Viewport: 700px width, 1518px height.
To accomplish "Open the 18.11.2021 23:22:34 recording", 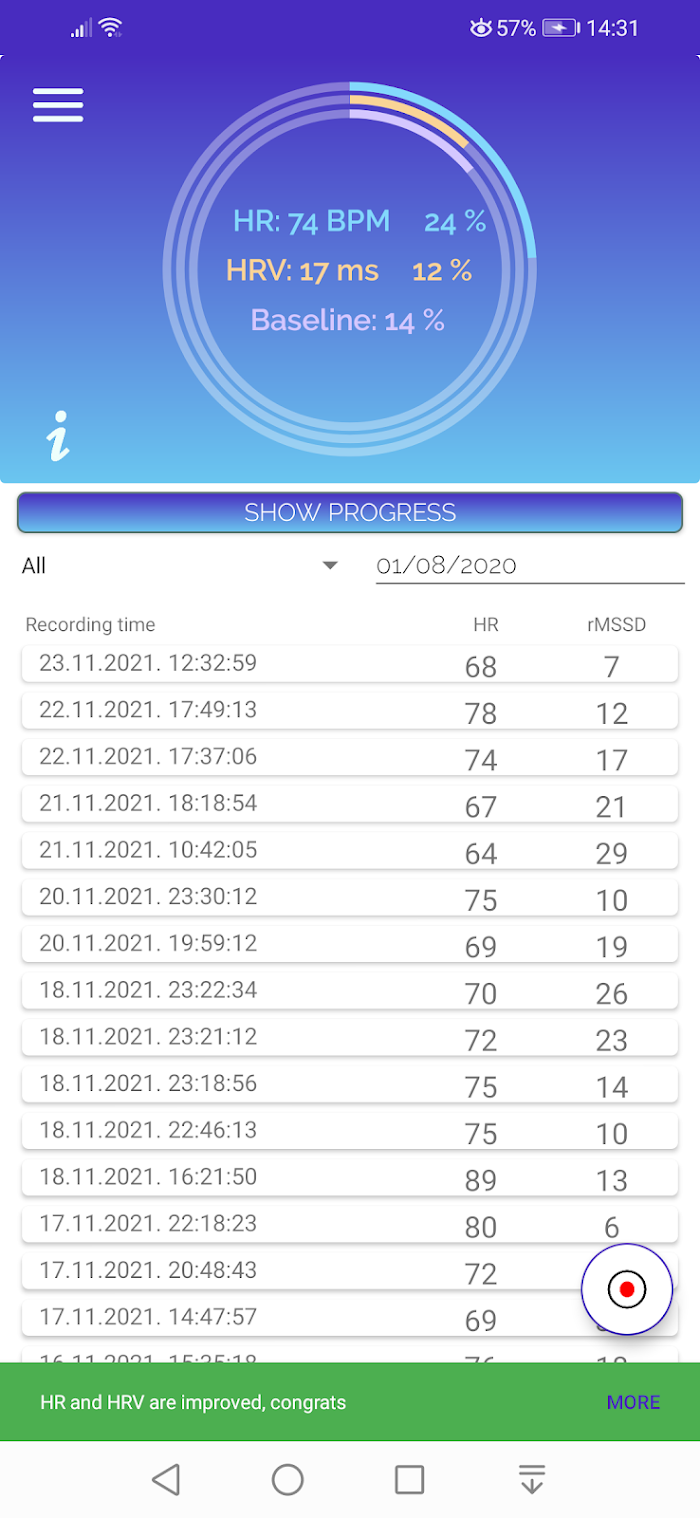I will click(349, 992).
